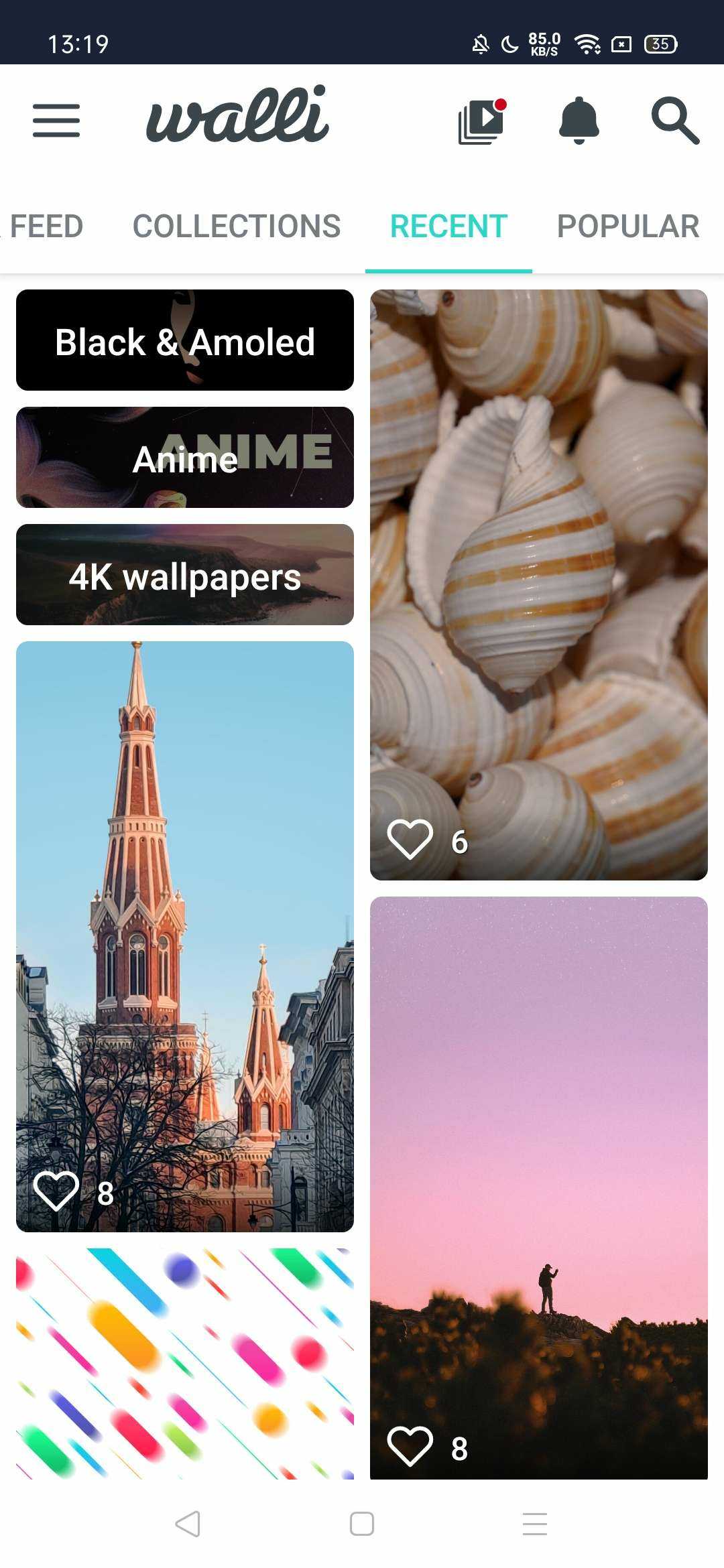Screen dimensions: 724x1568
Task: Open the seashells wallpaper
Action: pos(539,536)
